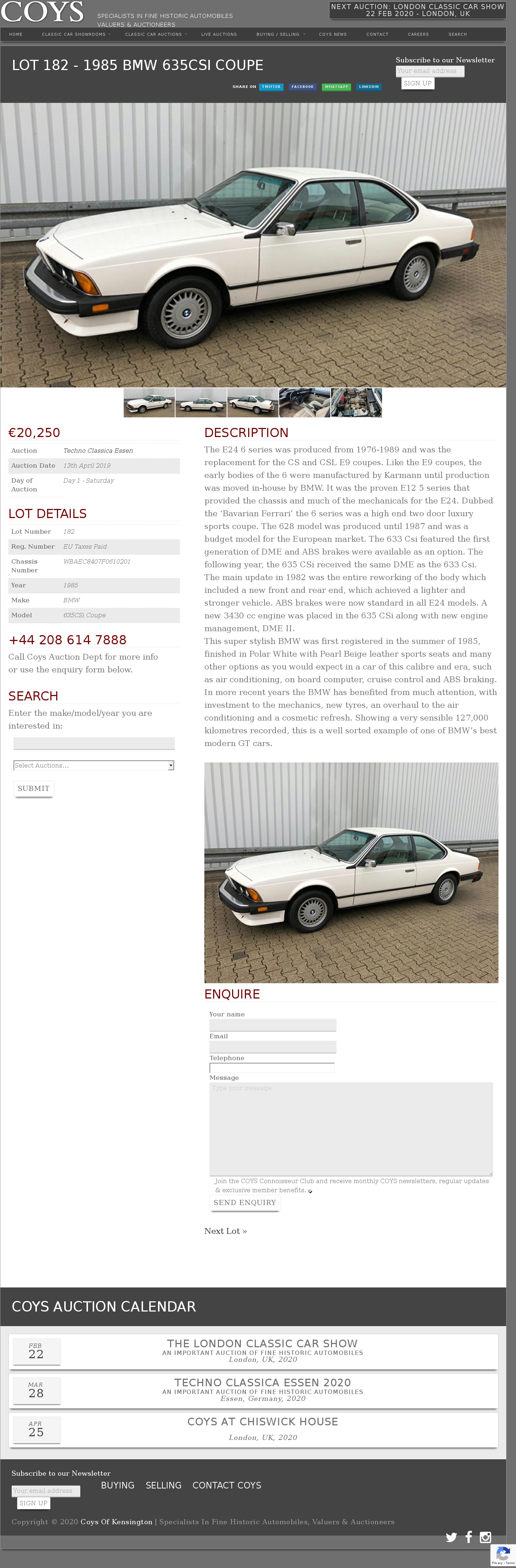516x1568 pixels.
Task: Open Techno Classica Essen 2020 event
Action: click(262, 1382)
